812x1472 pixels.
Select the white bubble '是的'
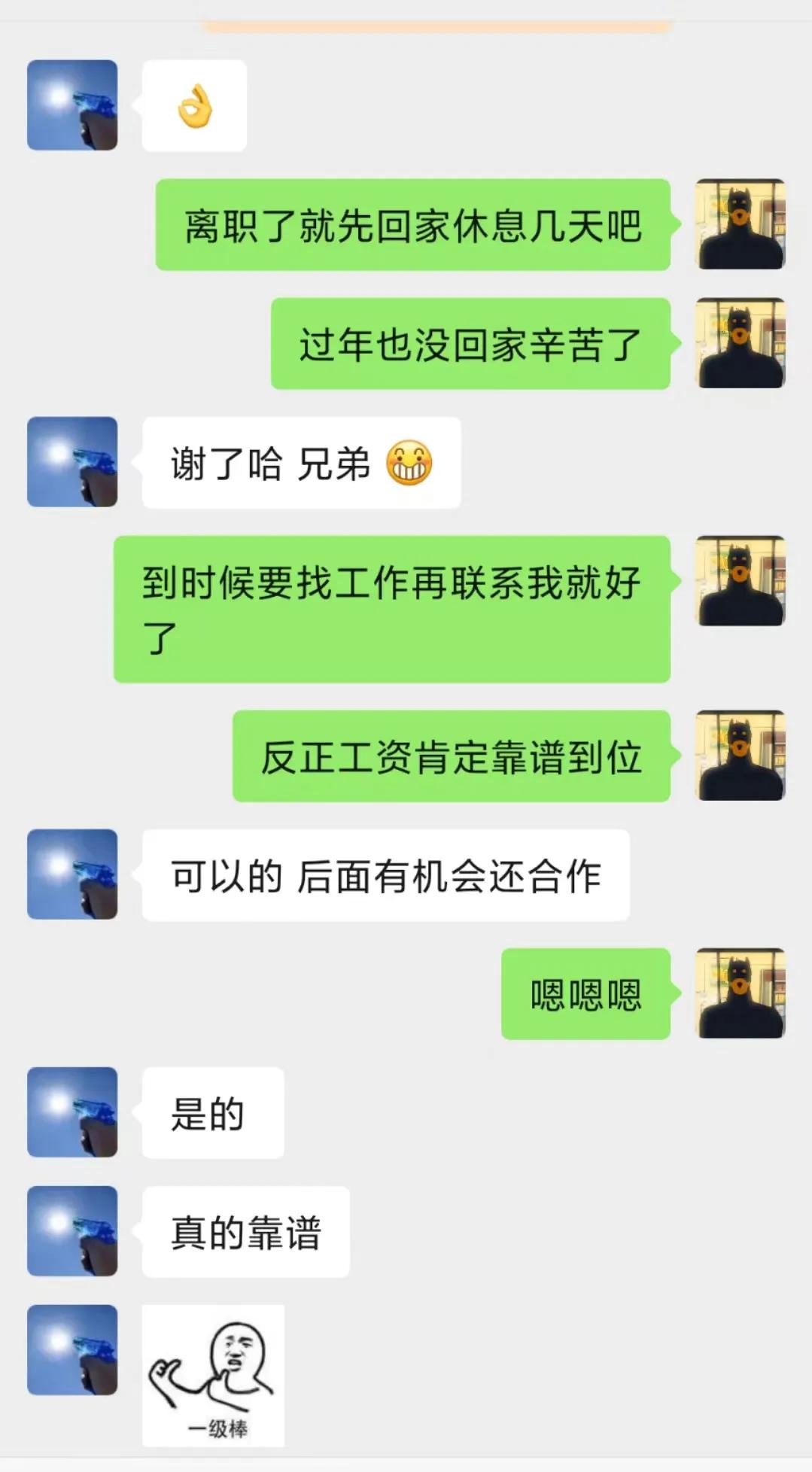coord(214,1114)
